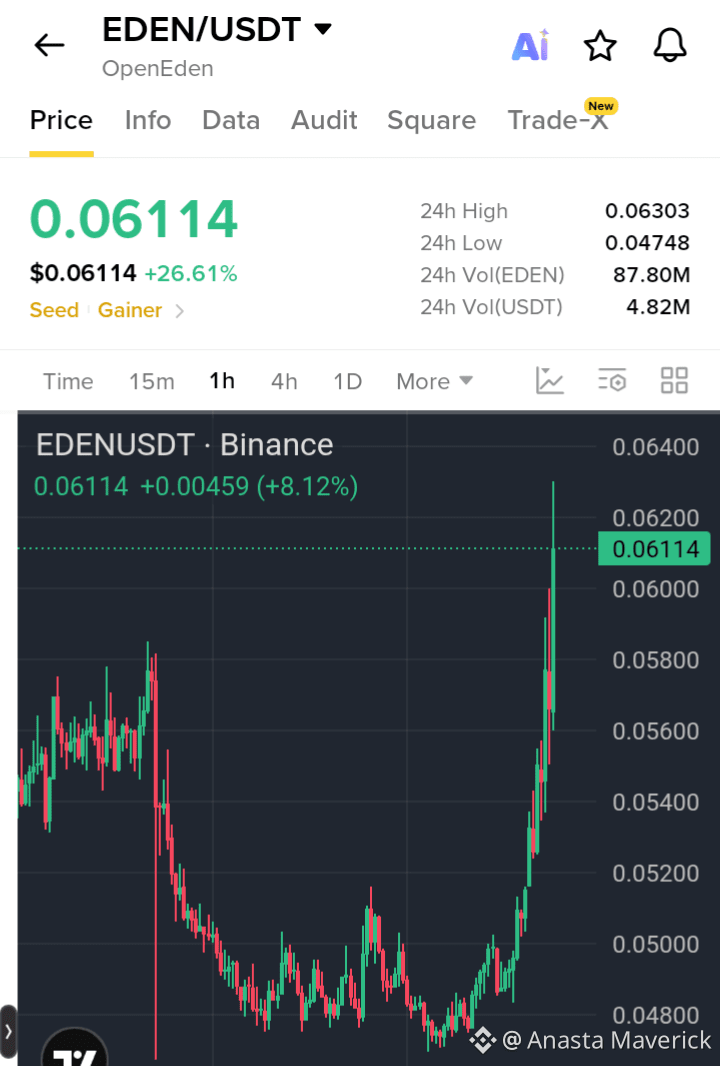720x1066 pixels.
Task: Open the chart settings icon
Action: pyautogui.click(x=612, y=380)
